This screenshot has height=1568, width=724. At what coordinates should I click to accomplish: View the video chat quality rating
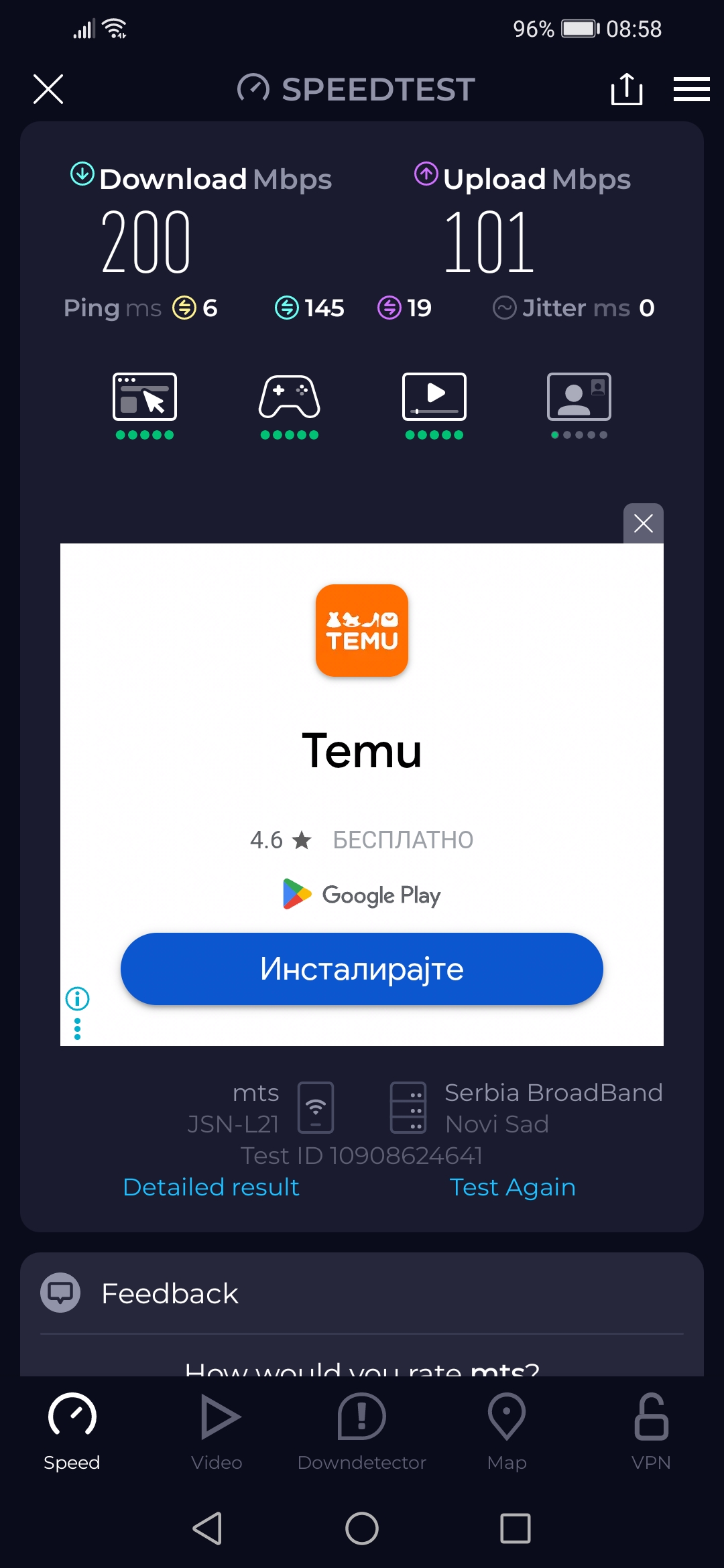[x=579, y=405]
